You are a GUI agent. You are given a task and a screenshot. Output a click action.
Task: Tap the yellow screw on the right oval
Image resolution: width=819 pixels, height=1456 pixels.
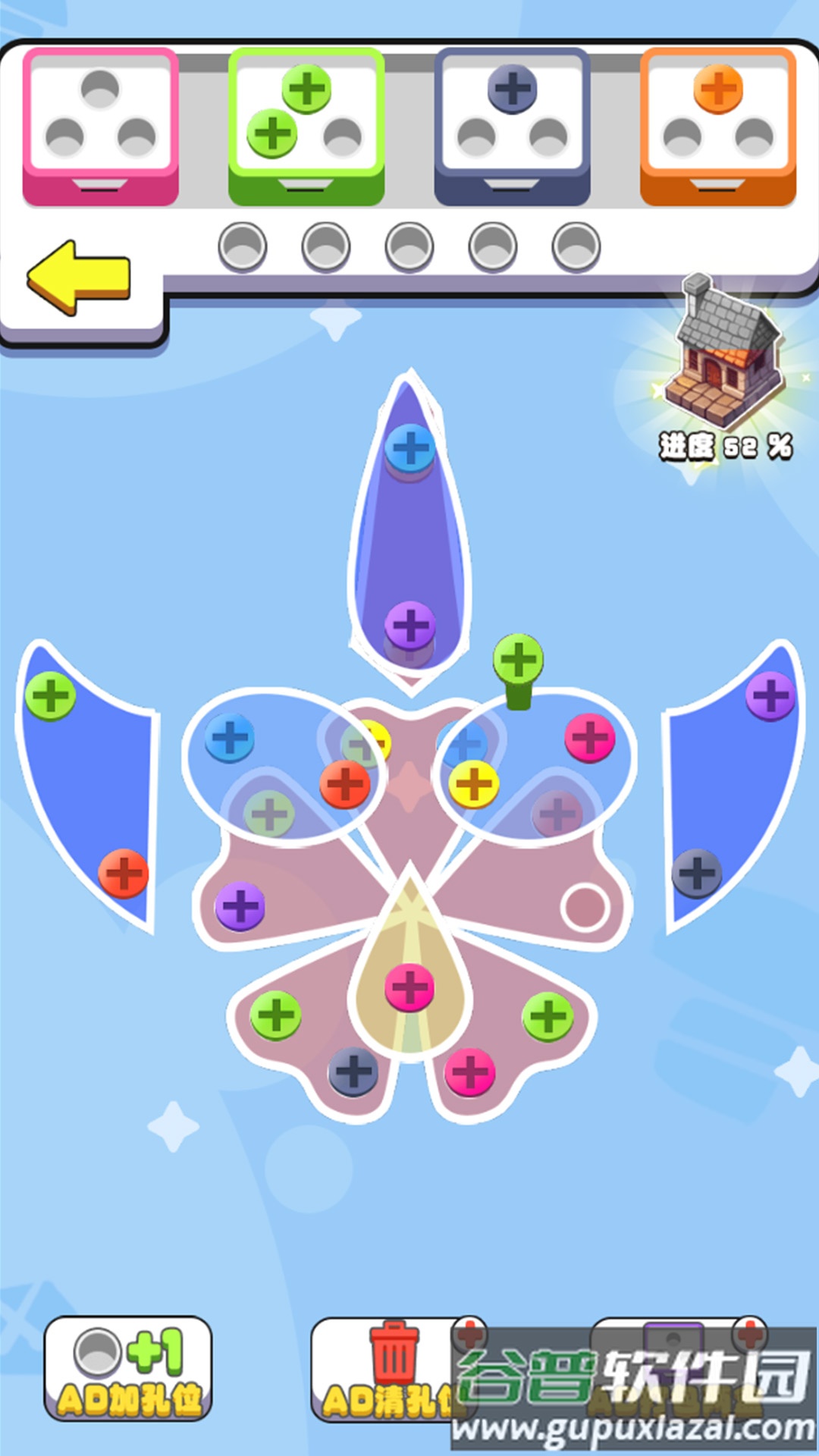pos(473,784)
